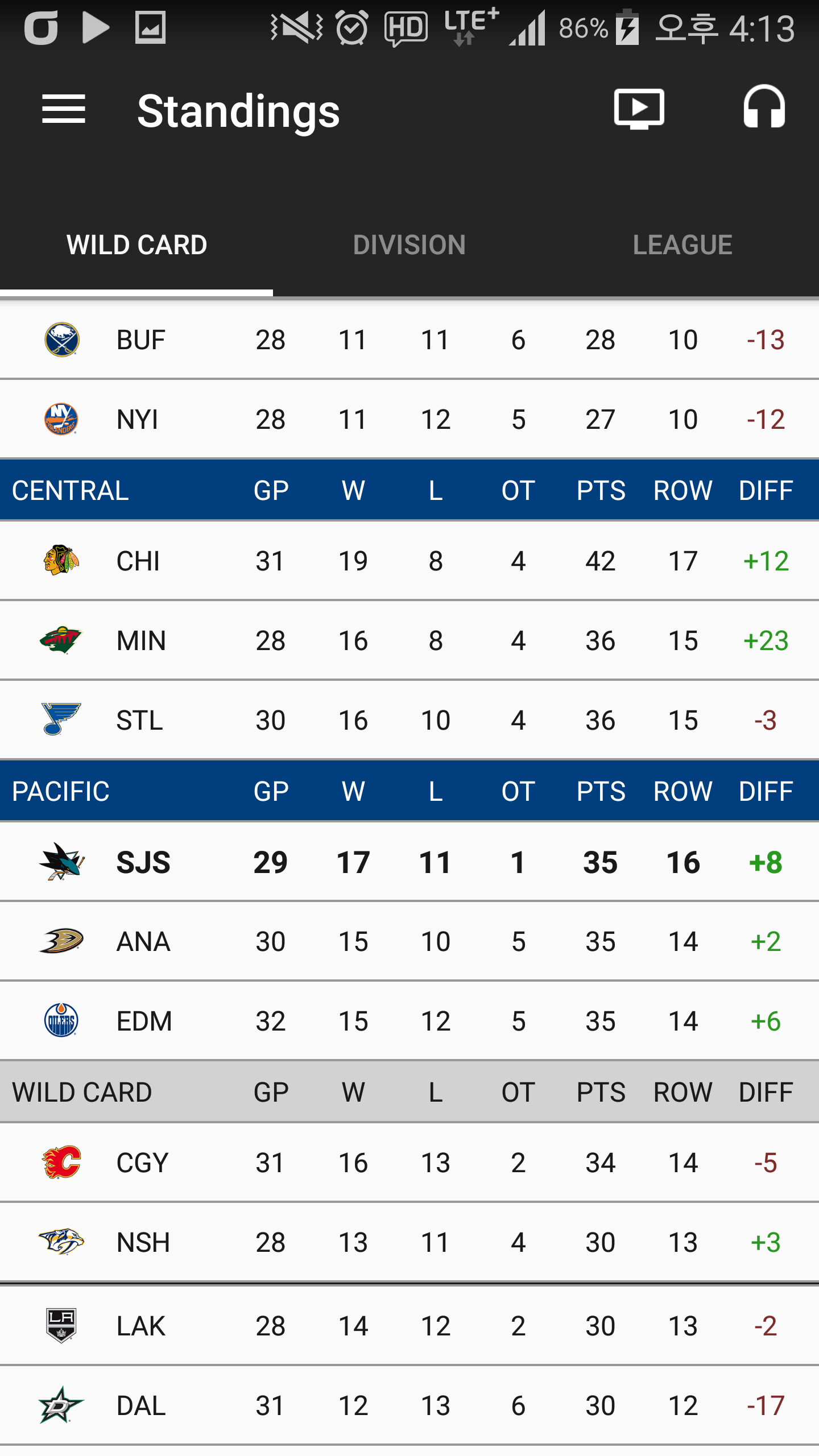Switch to the LEAGUE tab
Screen dimensions: 819x1456
[x=682, y=245]
